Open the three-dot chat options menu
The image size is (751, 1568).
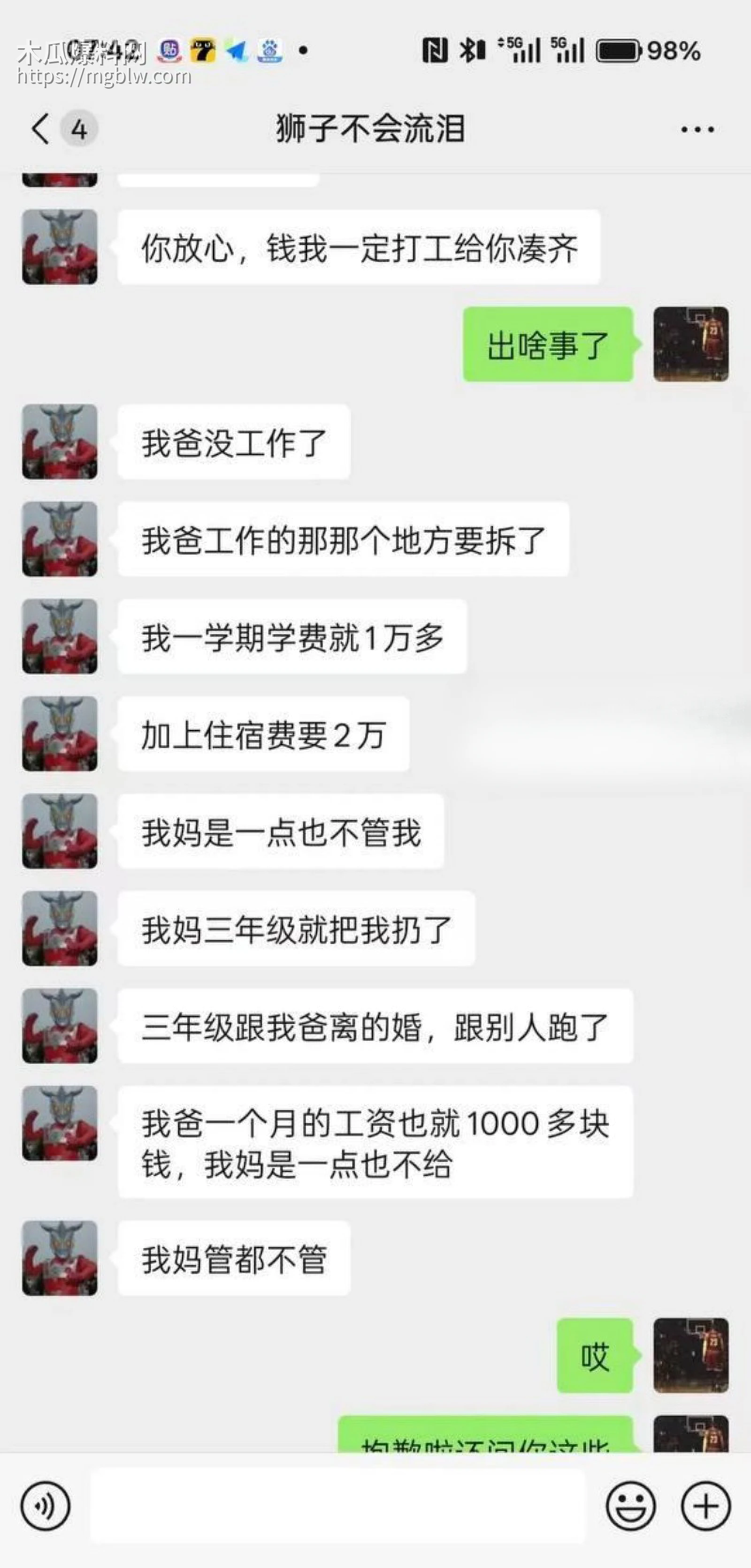pyautogui.click(x=697, y=129)
